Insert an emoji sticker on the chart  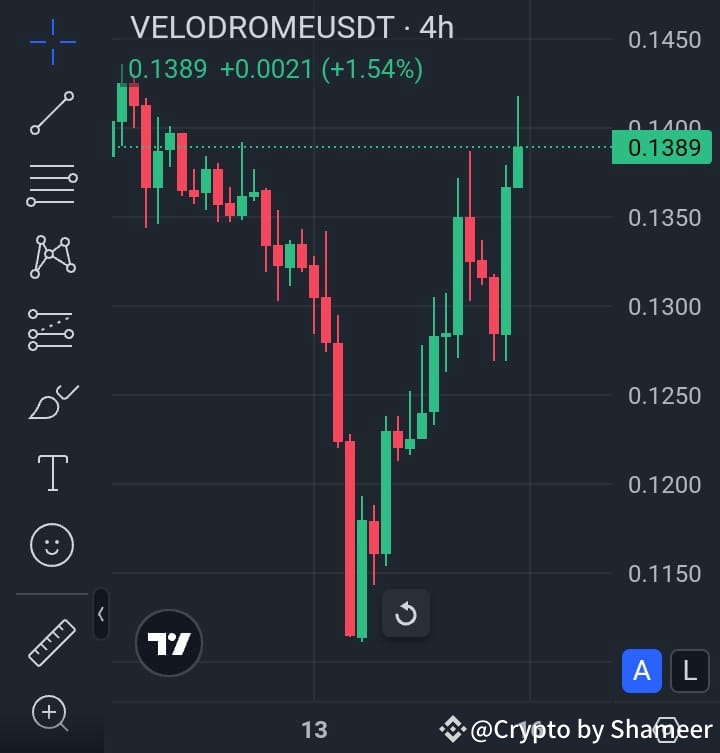coord(52,544)
